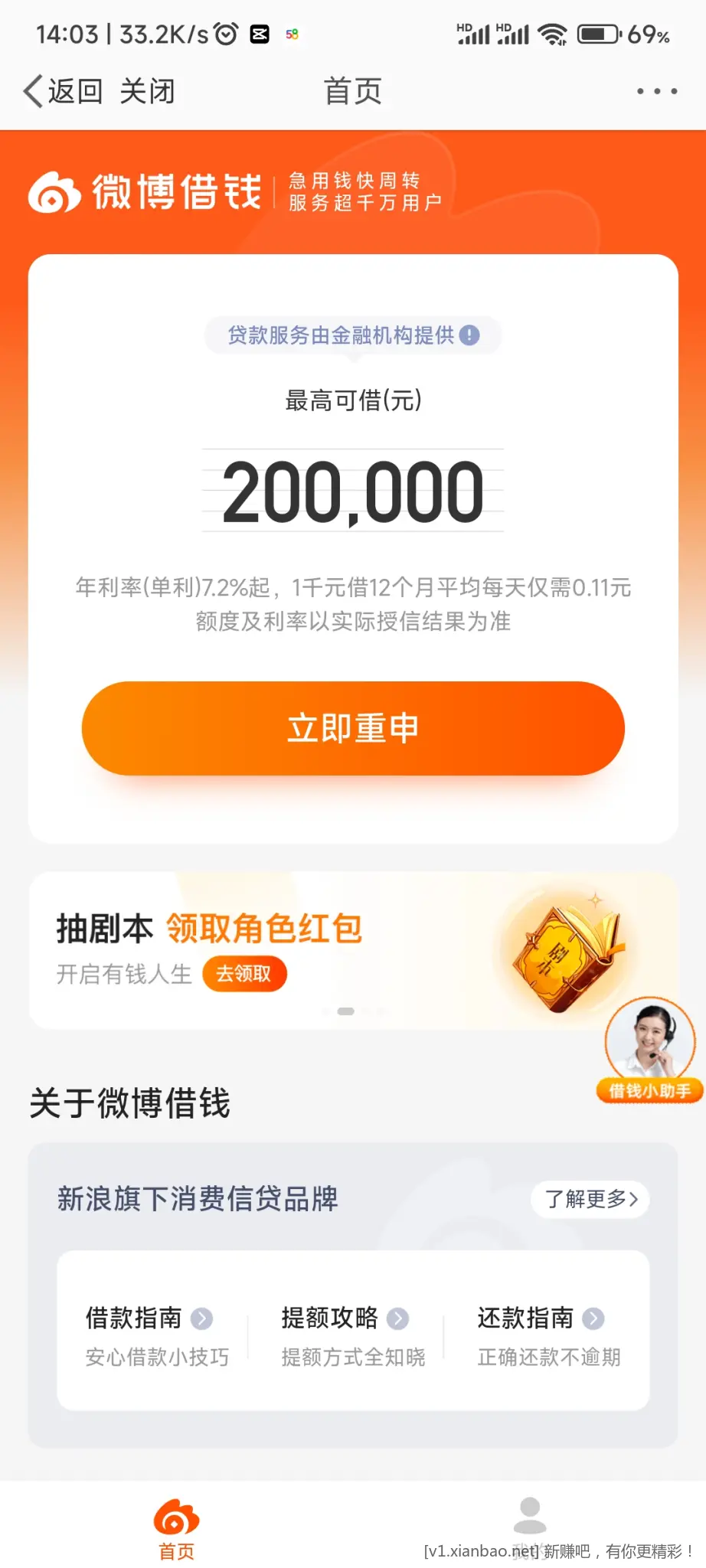This screenshot has width=706, height=1568.
Task: Switch to the 首页 tab
Action: click(x=176, y=1528)
